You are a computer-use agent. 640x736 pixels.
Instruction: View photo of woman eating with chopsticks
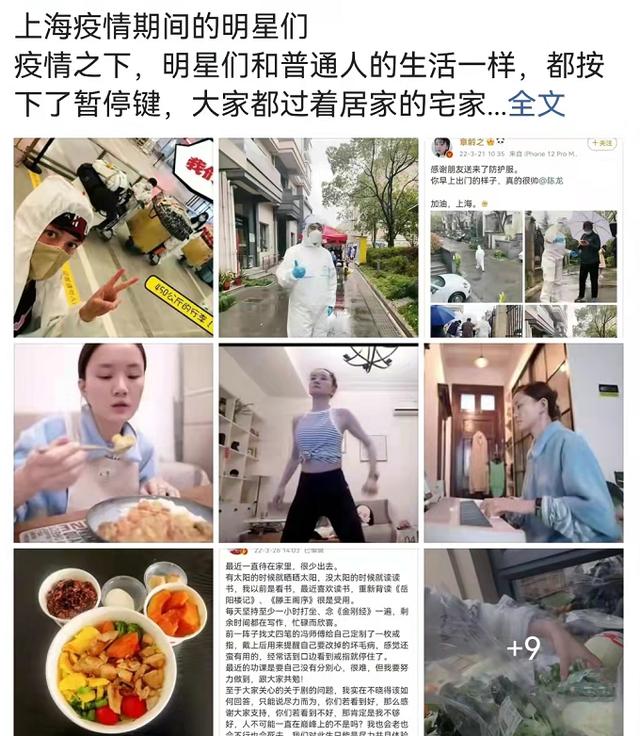tap(113, 442)
